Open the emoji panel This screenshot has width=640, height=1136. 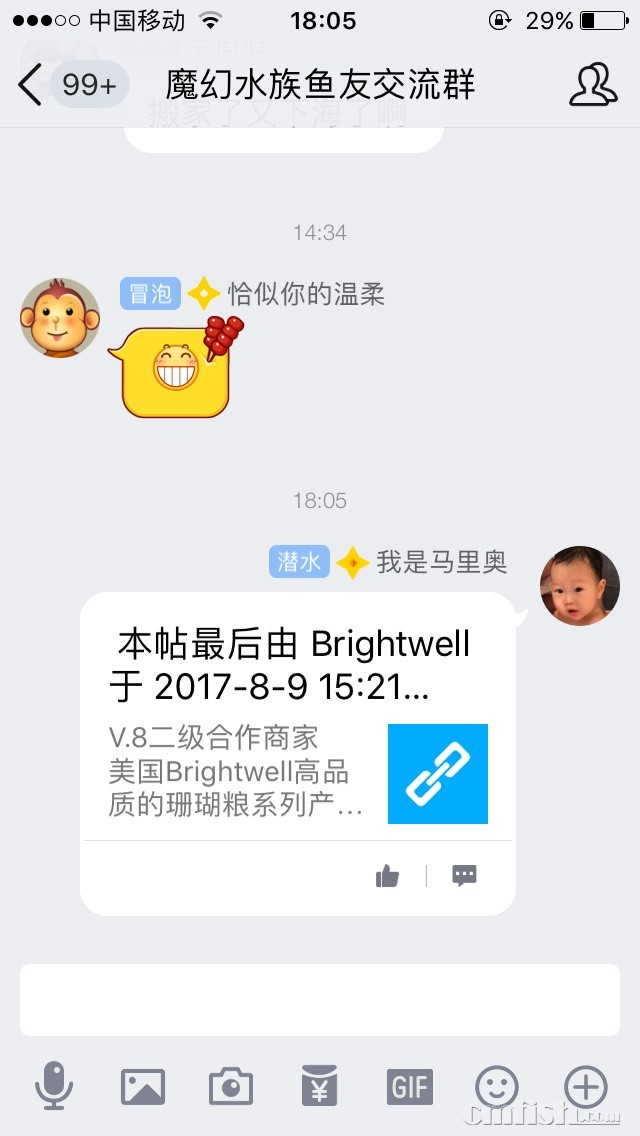[x=497, y=1086]
